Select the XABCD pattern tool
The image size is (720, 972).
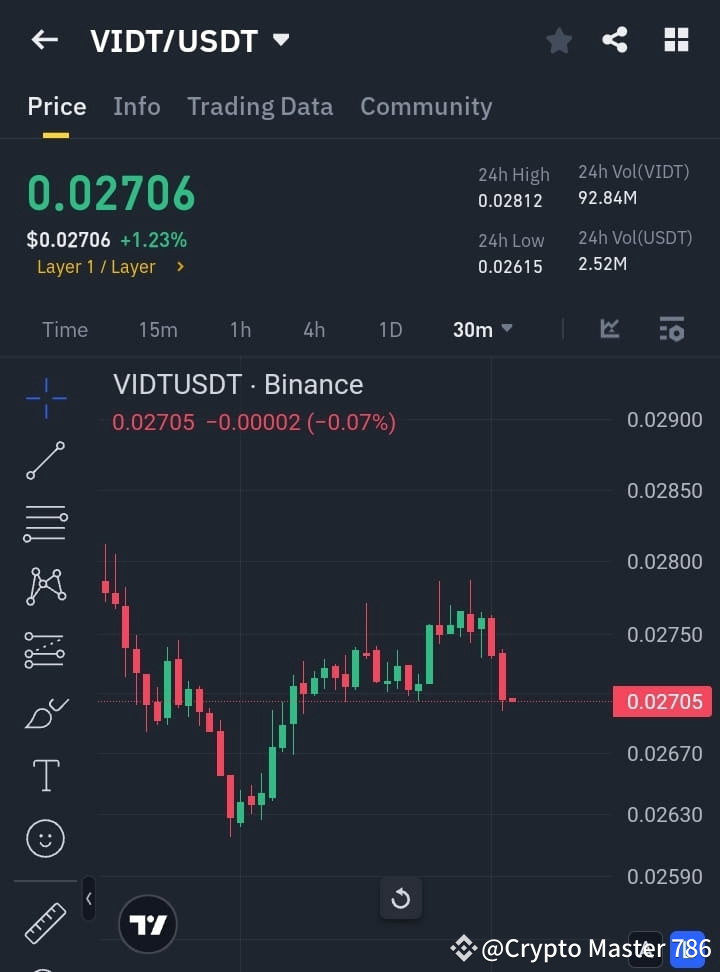(45, 587)
